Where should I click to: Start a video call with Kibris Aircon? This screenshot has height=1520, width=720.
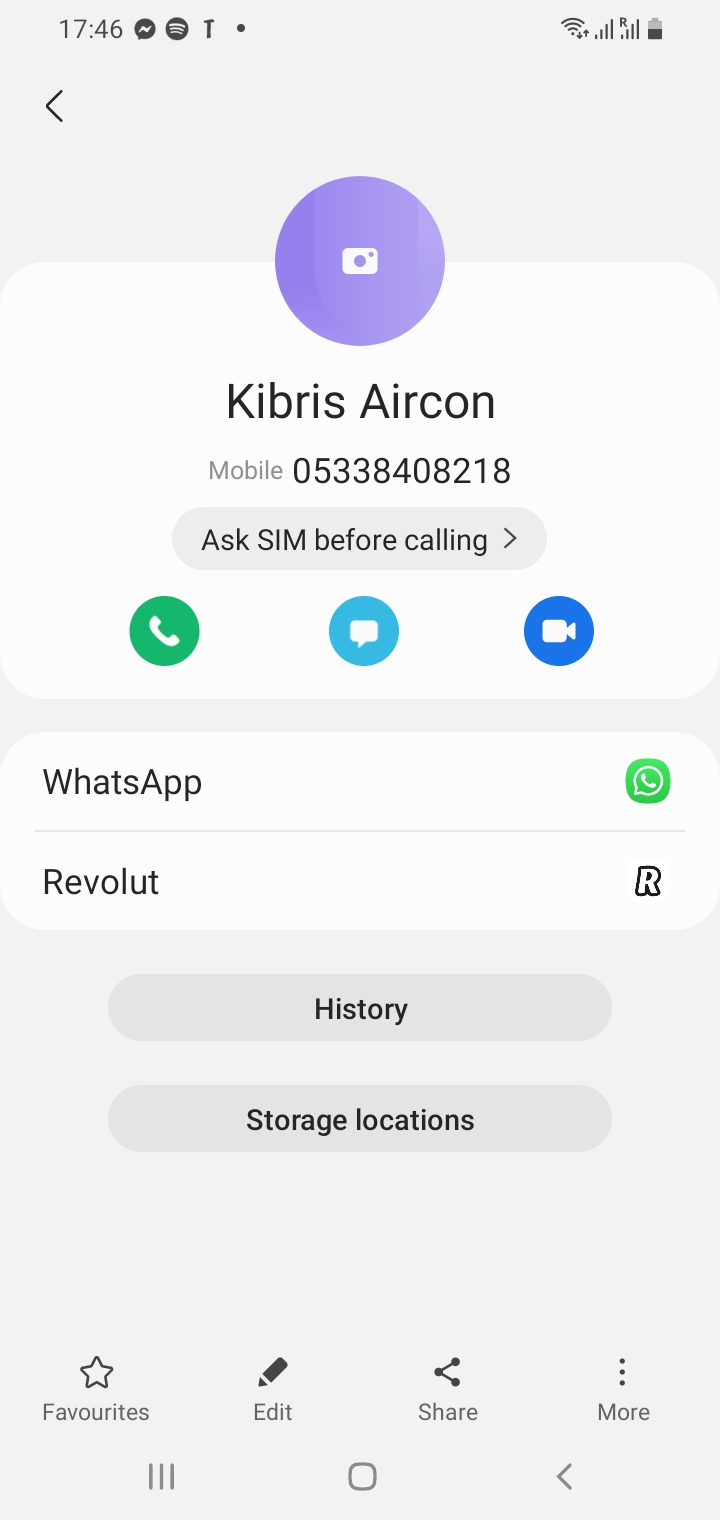pos(558,631)
